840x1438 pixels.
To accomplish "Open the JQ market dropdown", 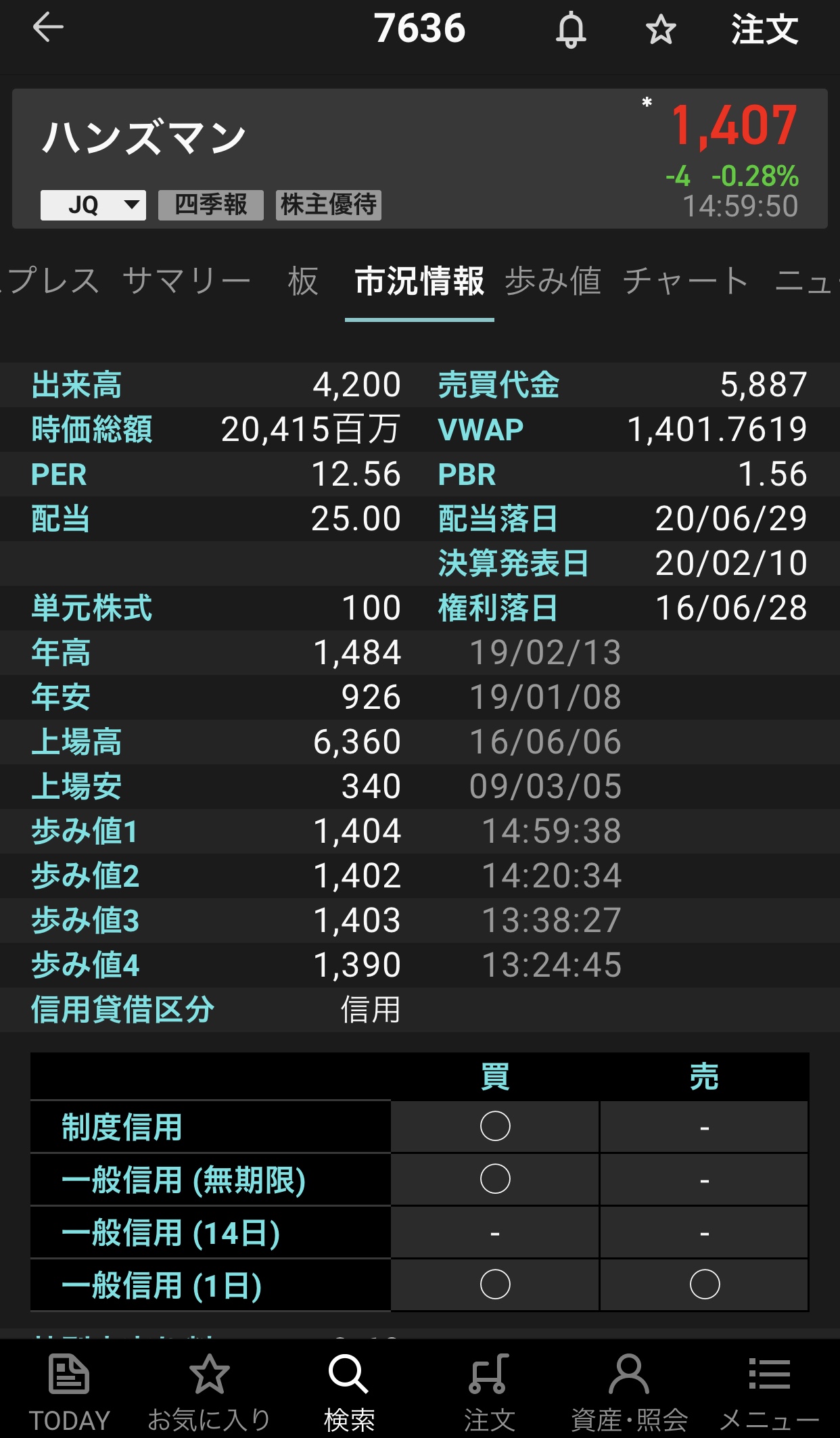I will (x=93, y=205).
